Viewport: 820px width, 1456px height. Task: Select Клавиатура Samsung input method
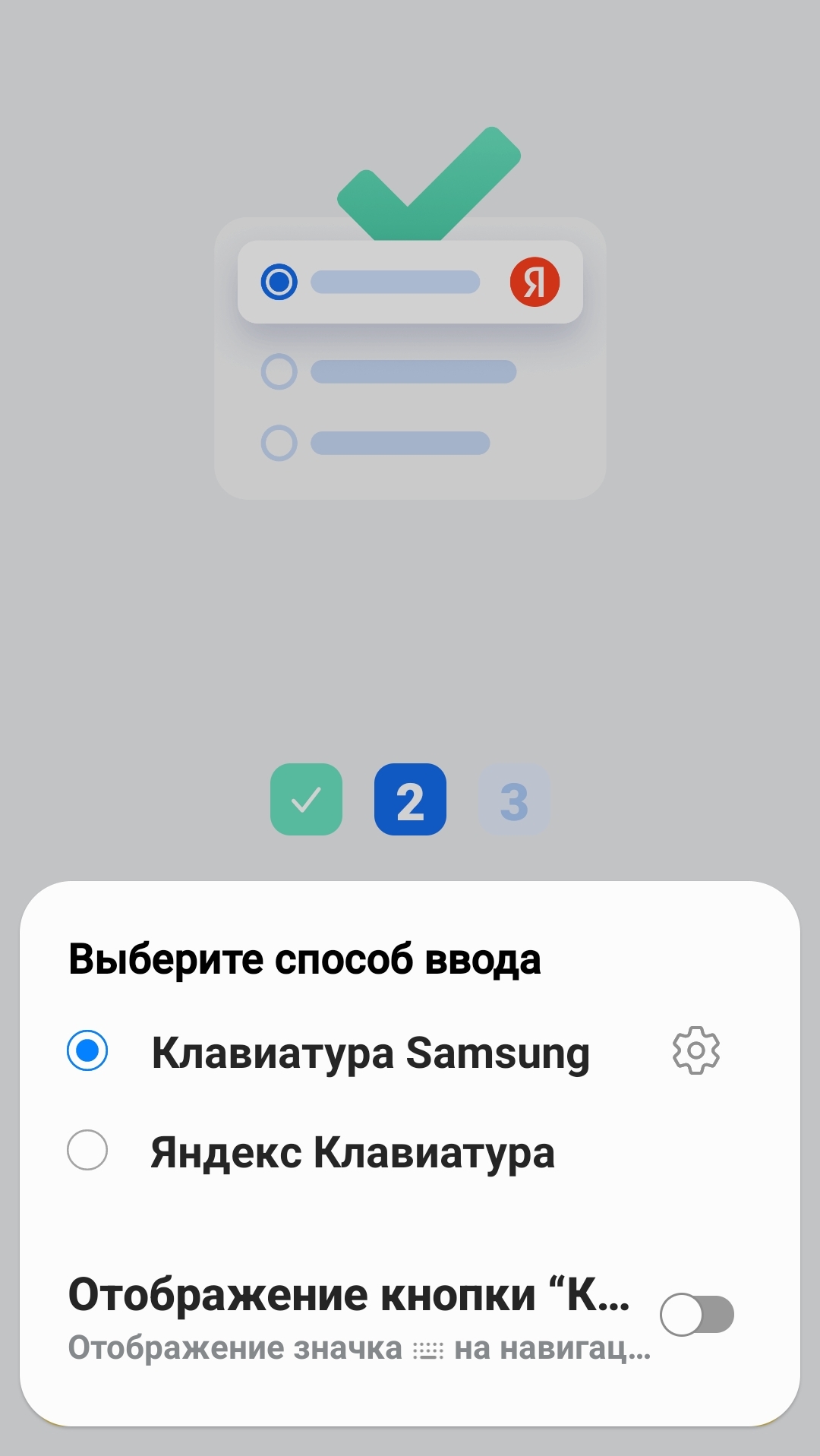click(x=328, y=1052)
